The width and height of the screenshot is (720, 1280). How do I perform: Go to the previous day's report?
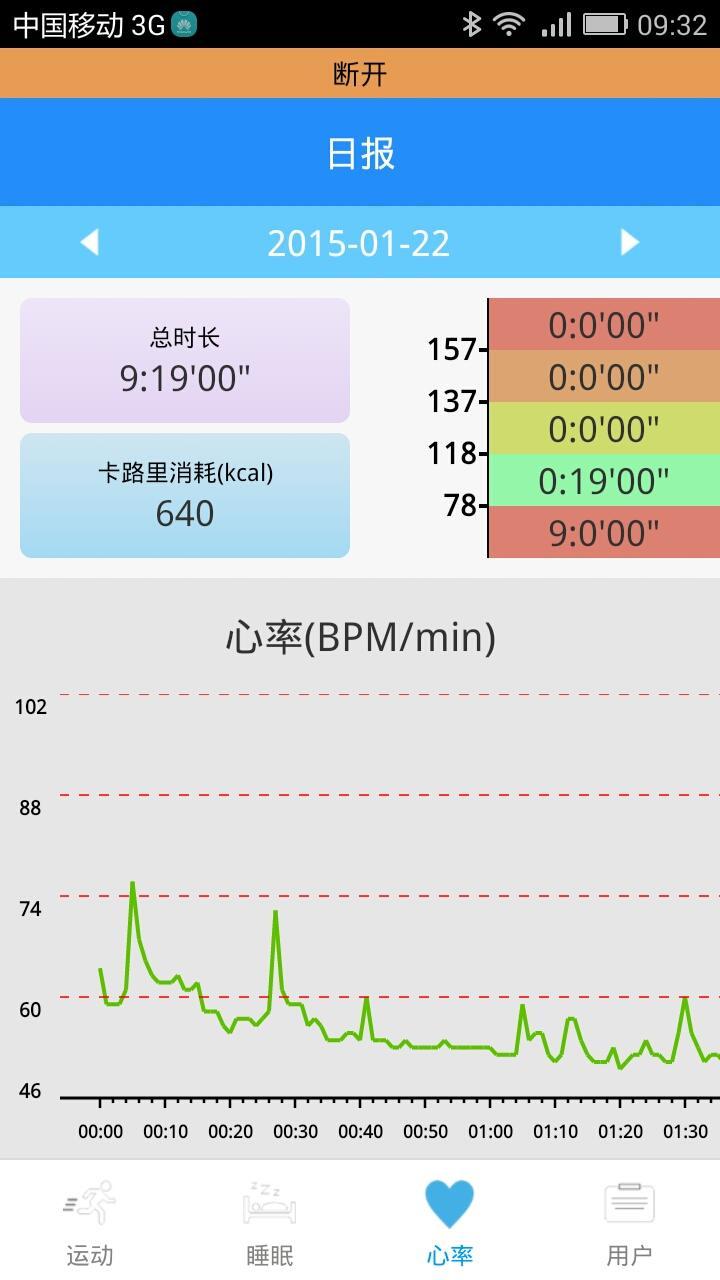(x=90, y=242)
